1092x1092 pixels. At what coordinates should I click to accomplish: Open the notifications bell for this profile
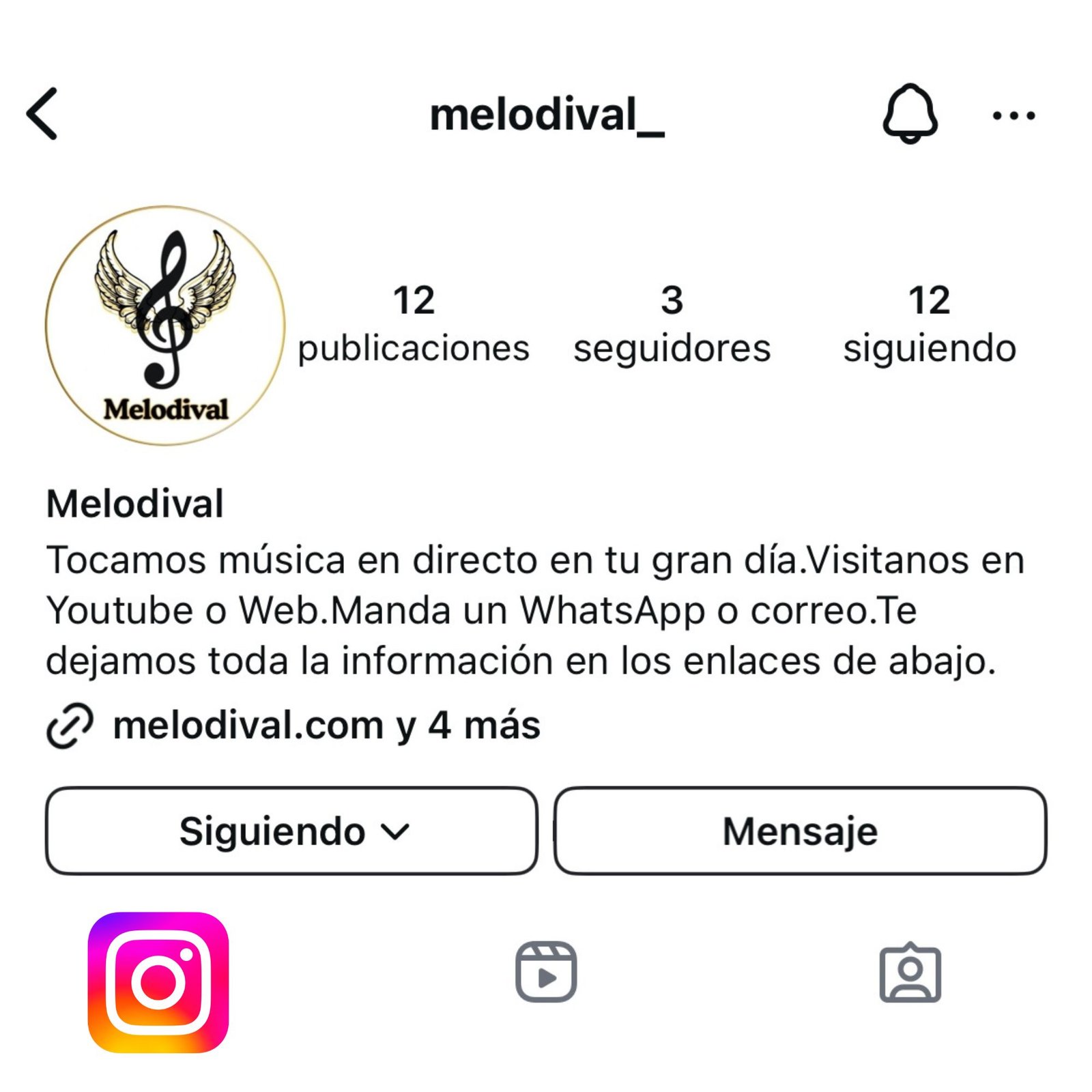point(910,114)
